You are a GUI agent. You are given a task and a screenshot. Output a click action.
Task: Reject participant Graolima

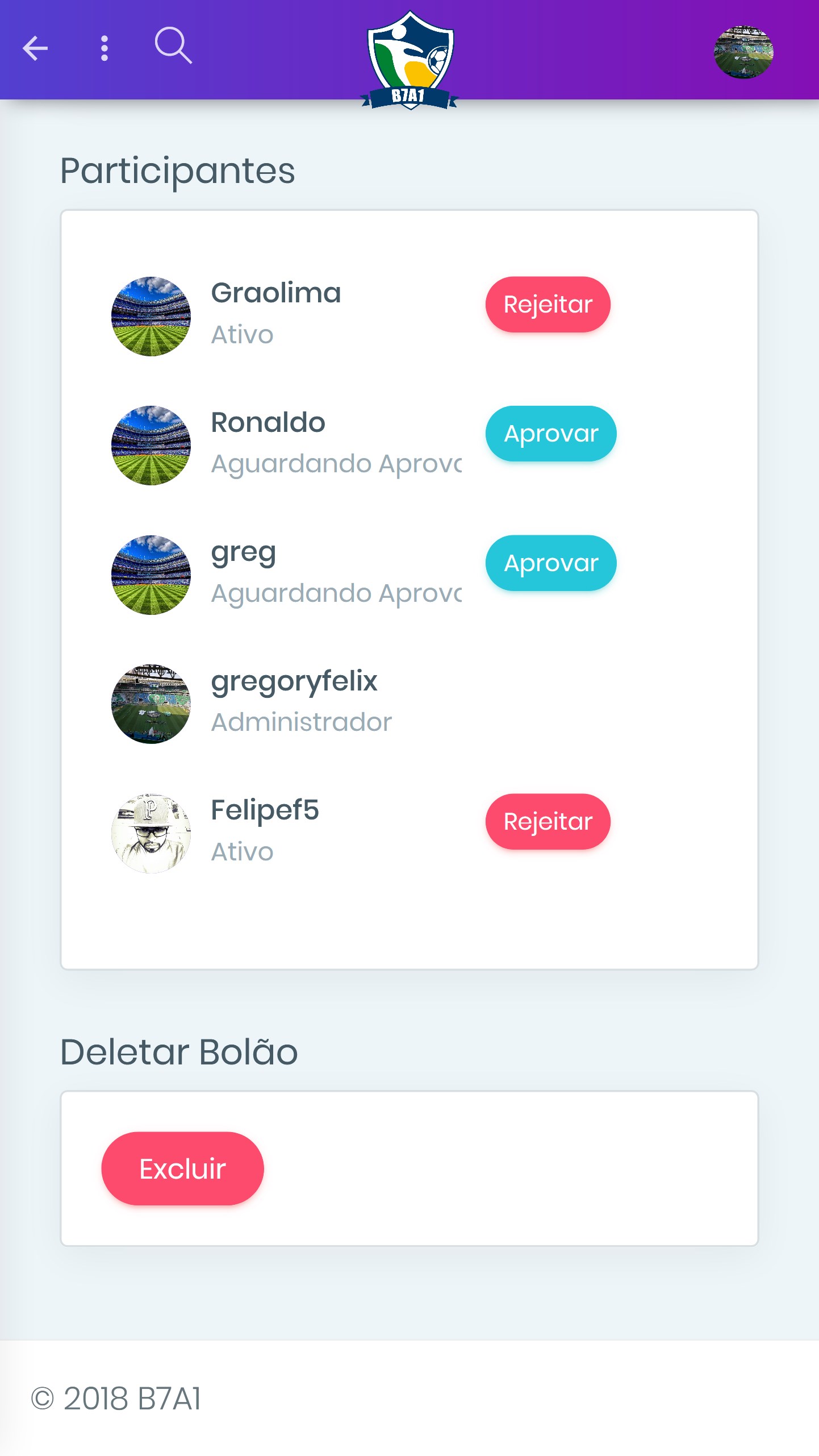coord(548,305)
